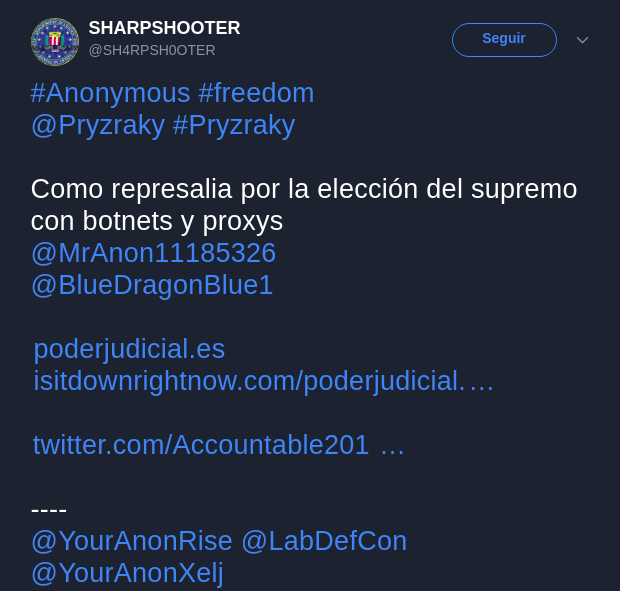The width and height of the screenshot is (620, 591).
Task: Open @BlueDragonBlue1 profile
Action: point(151,285)
